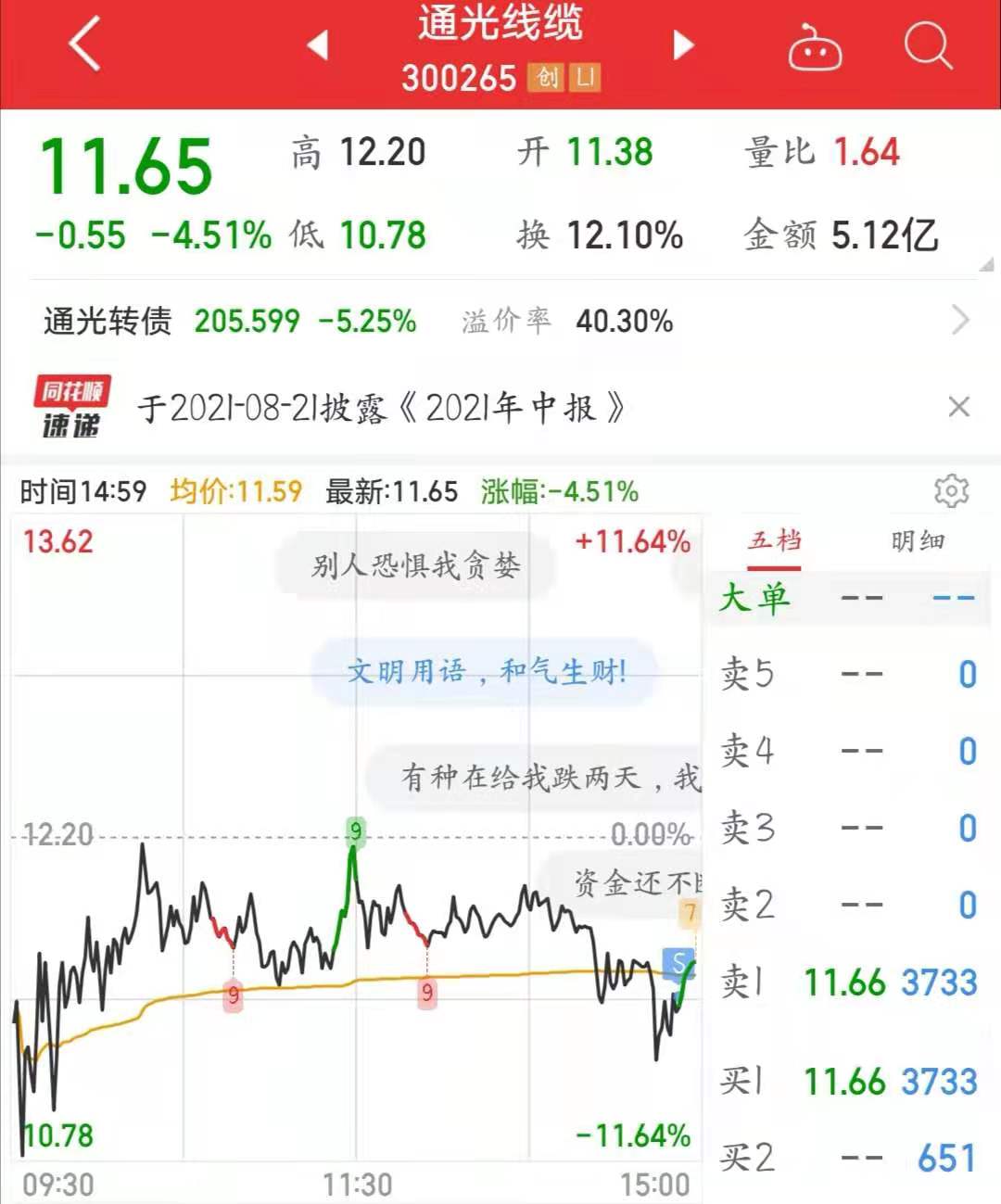Tap the comment bubble 别人恐惧我贪婪
This screenshot has width=1001, height=1204.
click(415, 564)
